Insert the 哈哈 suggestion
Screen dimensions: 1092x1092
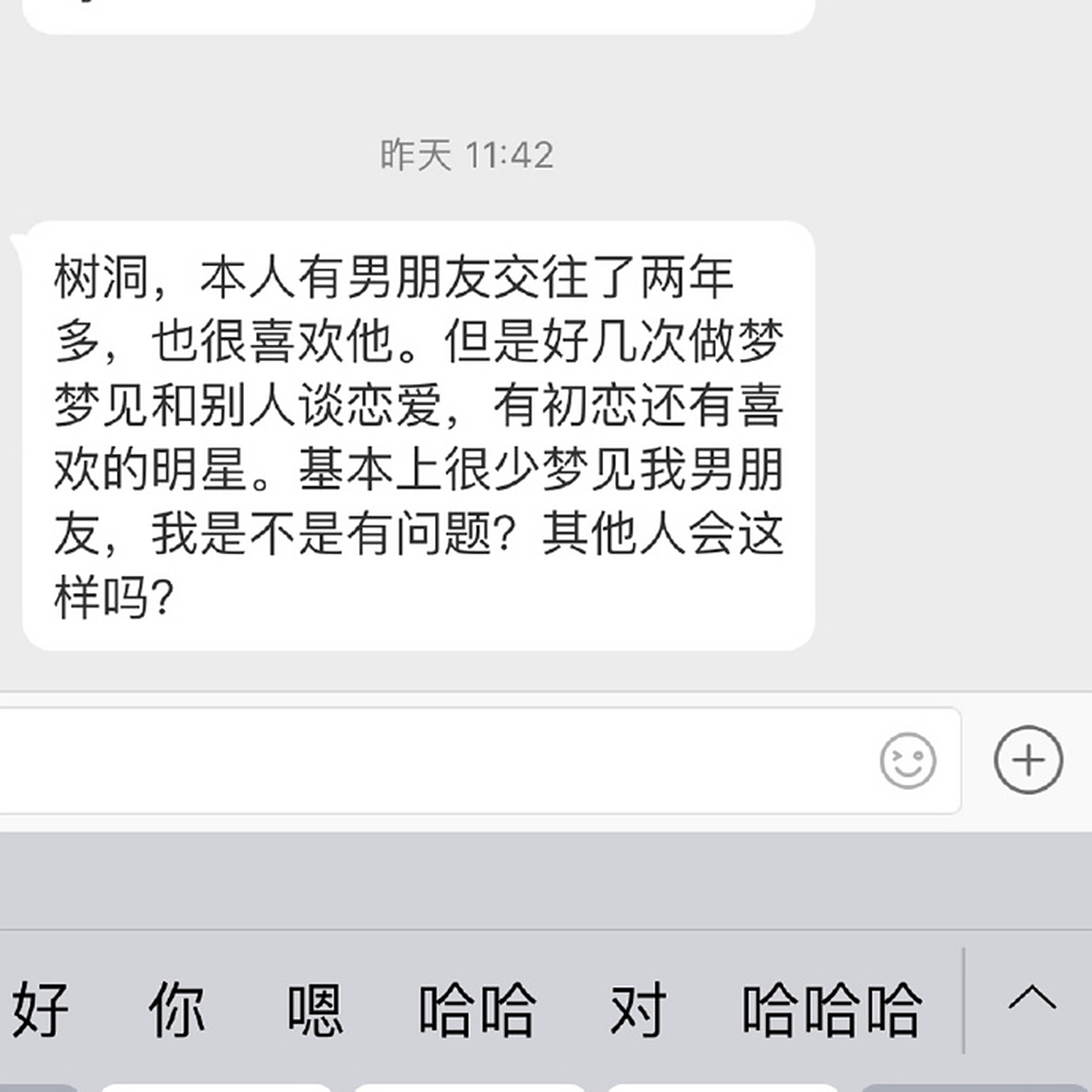tap(477, 1009)
